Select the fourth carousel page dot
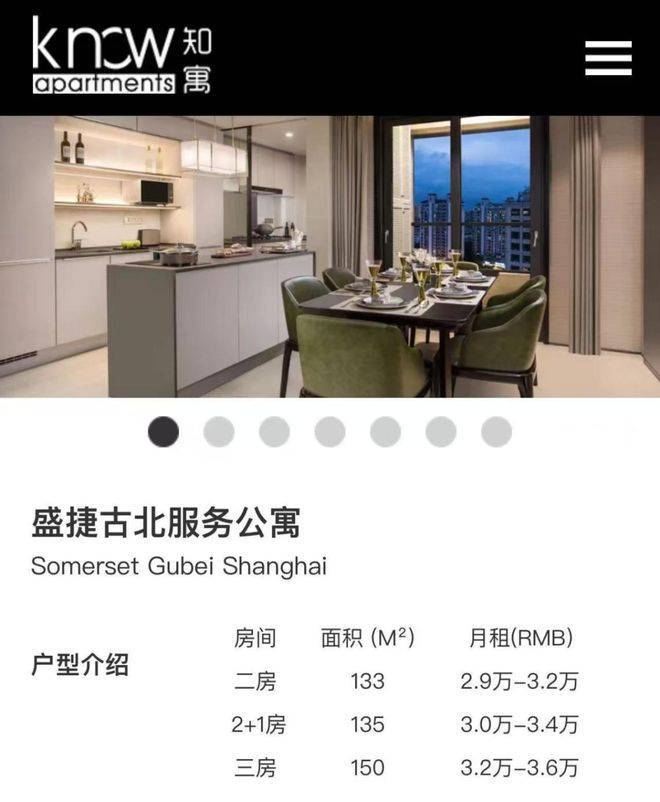The width and height of the screenshot is (660, 802). coord(330,432)
